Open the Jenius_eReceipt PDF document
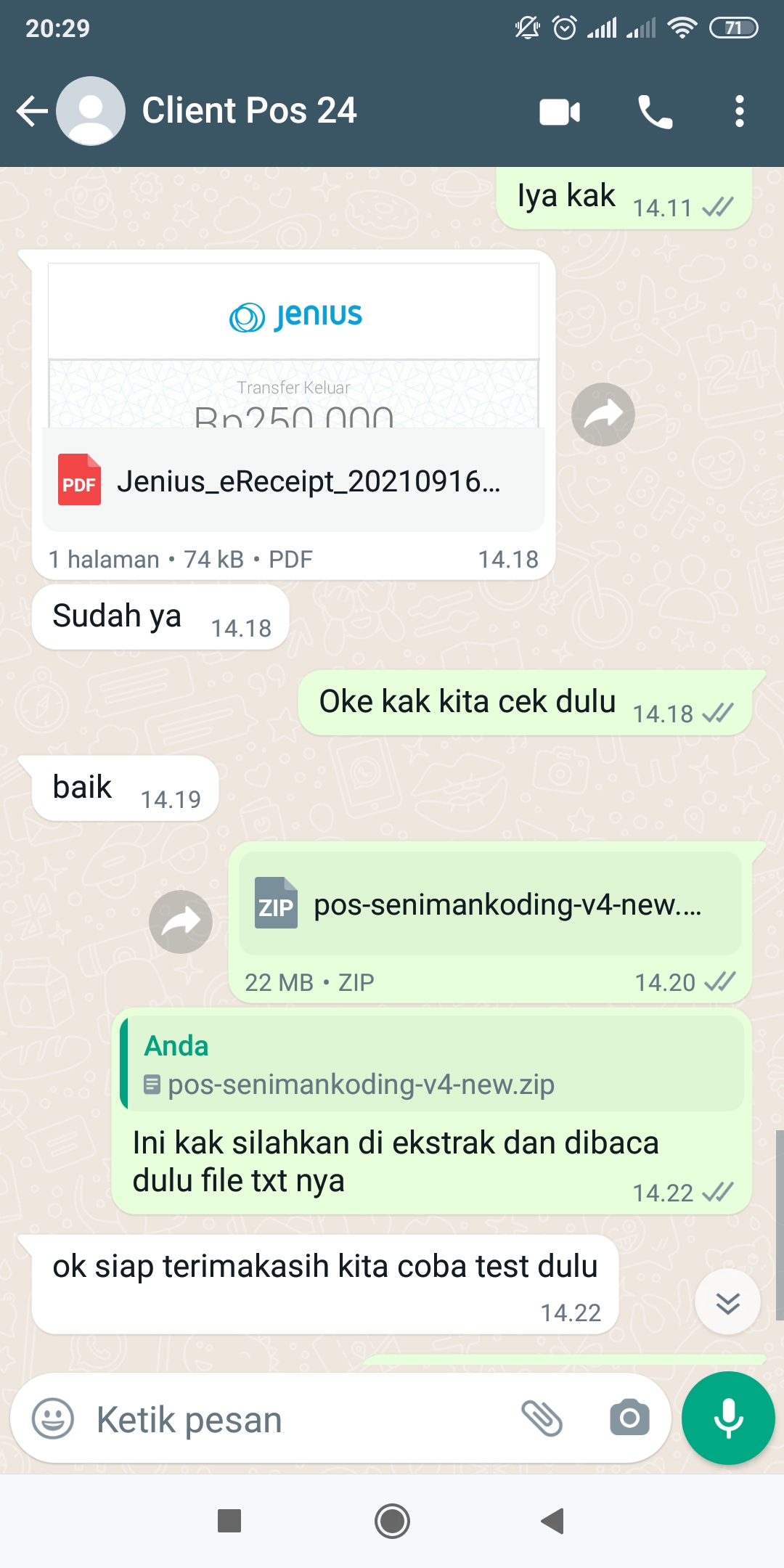Viewport: 784px width, 1568px height. point(293,481)
